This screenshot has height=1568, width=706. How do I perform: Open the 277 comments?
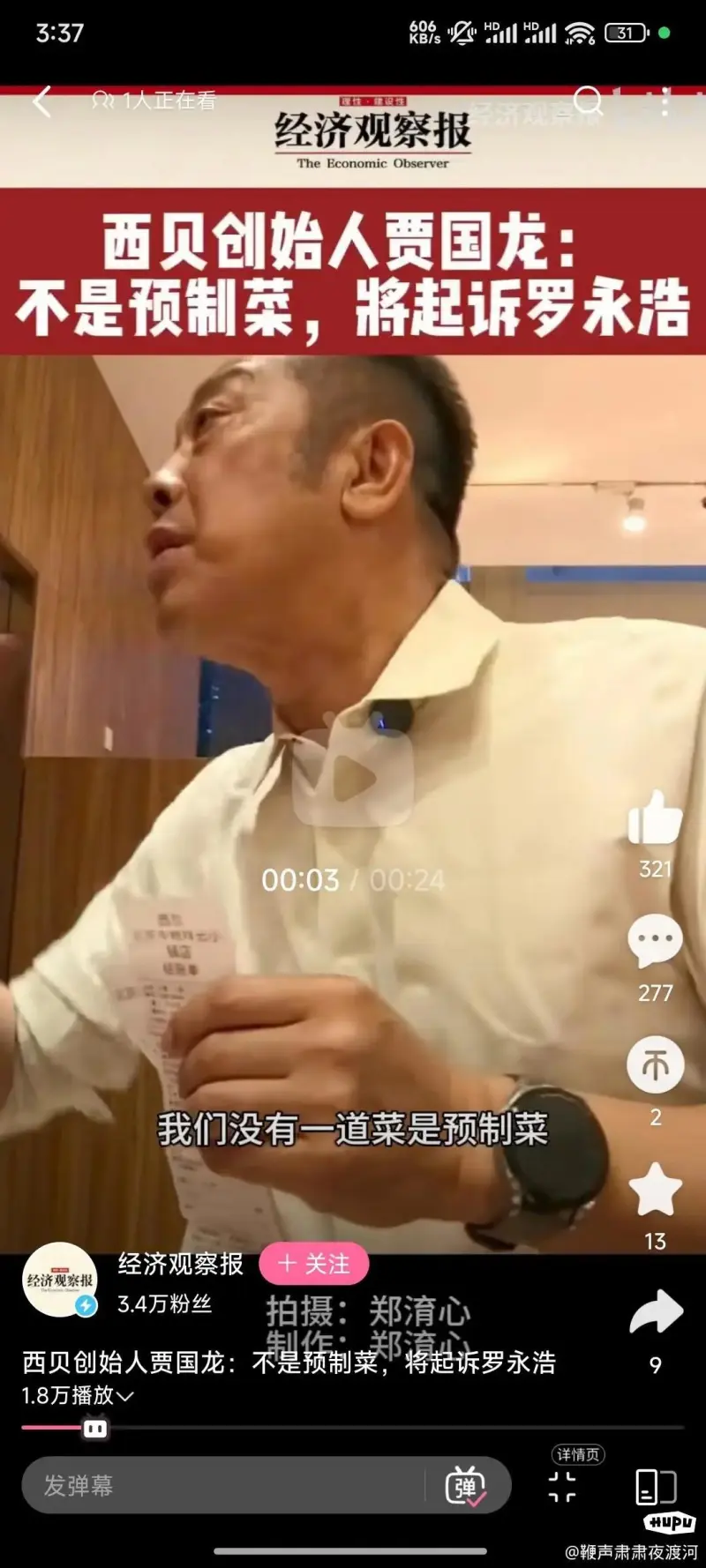pos(655,942)
